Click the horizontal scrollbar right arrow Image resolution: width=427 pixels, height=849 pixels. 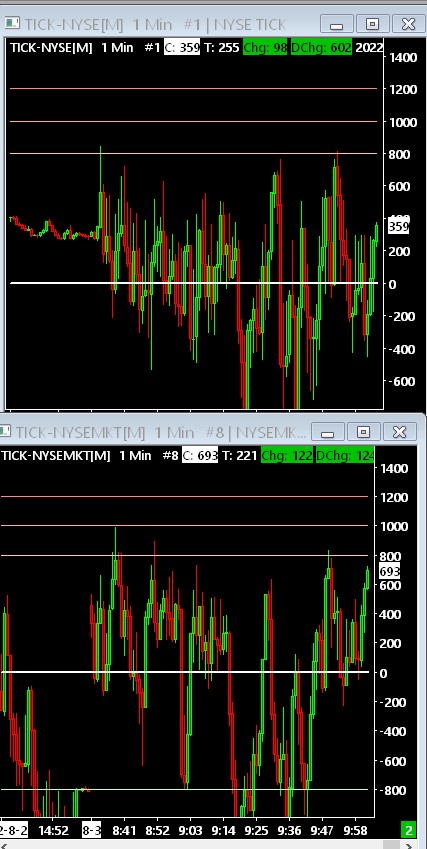[x=409, y=844]
